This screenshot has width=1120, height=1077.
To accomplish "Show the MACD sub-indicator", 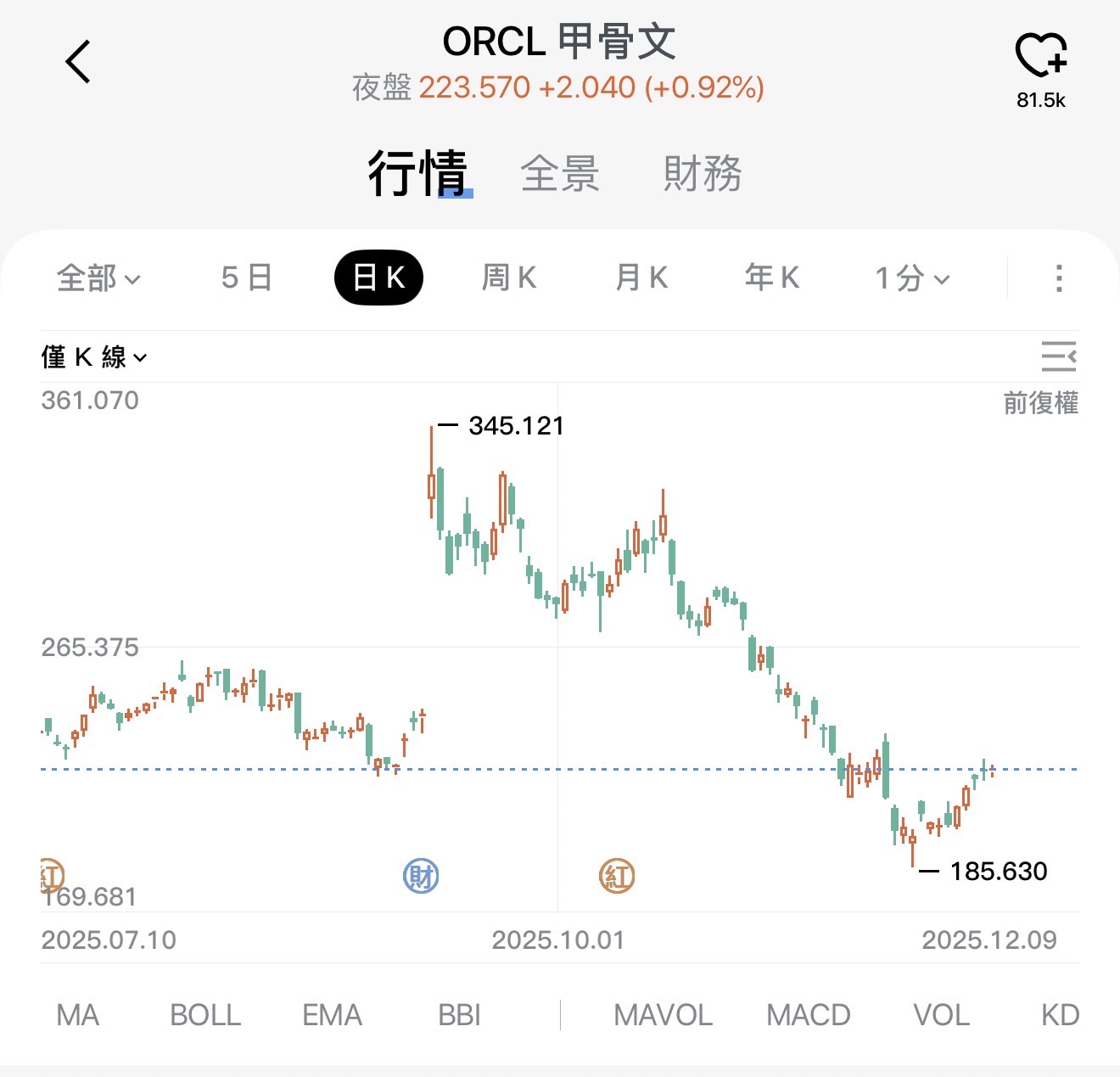I will pos(808,1015).
